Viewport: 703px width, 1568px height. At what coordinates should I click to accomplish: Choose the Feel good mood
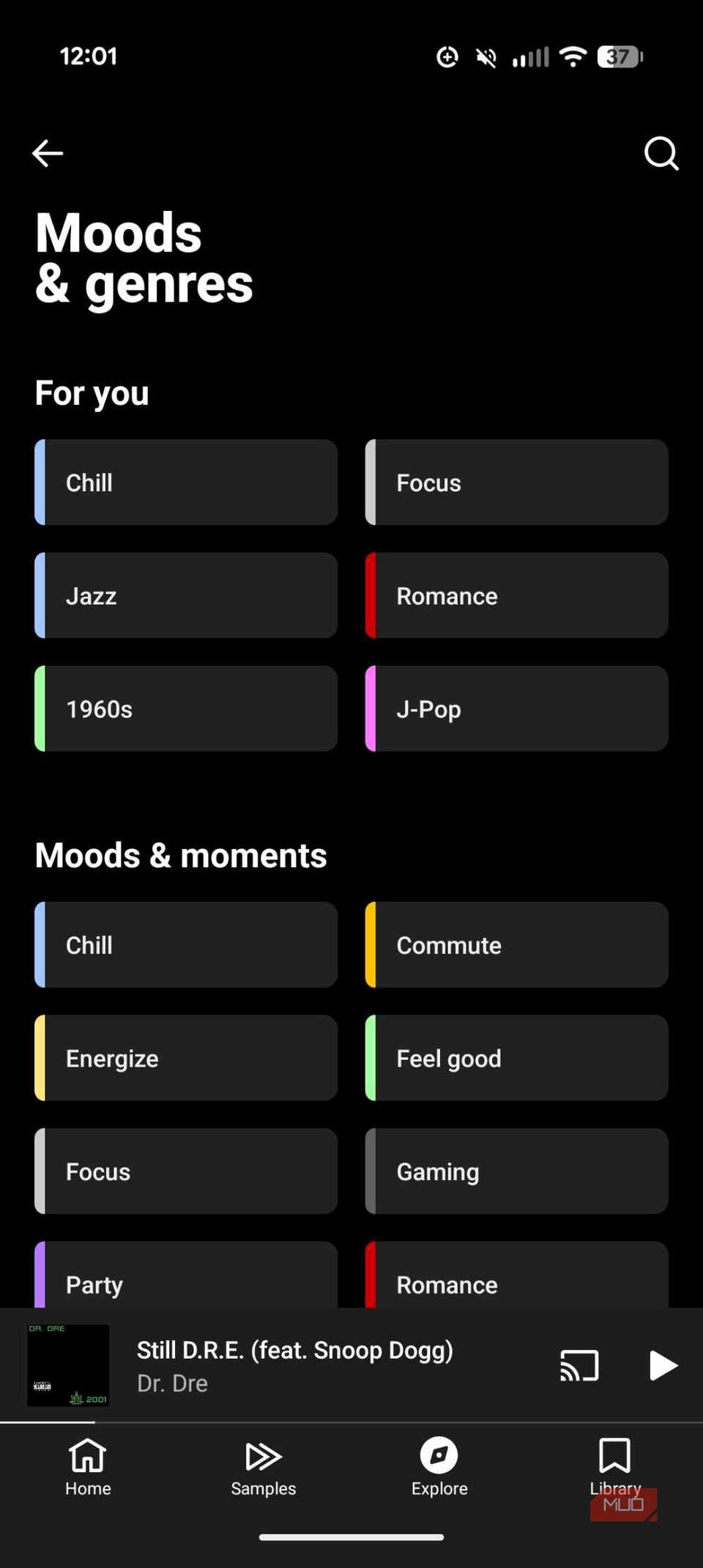[516, 1058]
